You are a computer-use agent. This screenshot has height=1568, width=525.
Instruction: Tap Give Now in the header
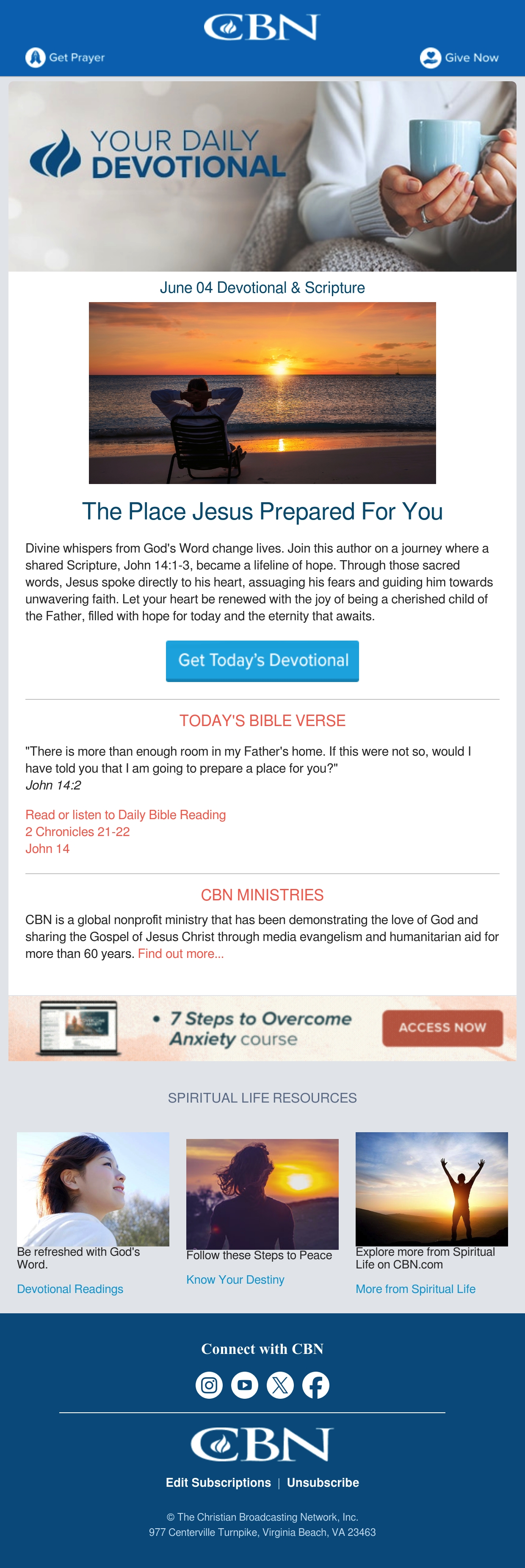[x=459, y=57]
